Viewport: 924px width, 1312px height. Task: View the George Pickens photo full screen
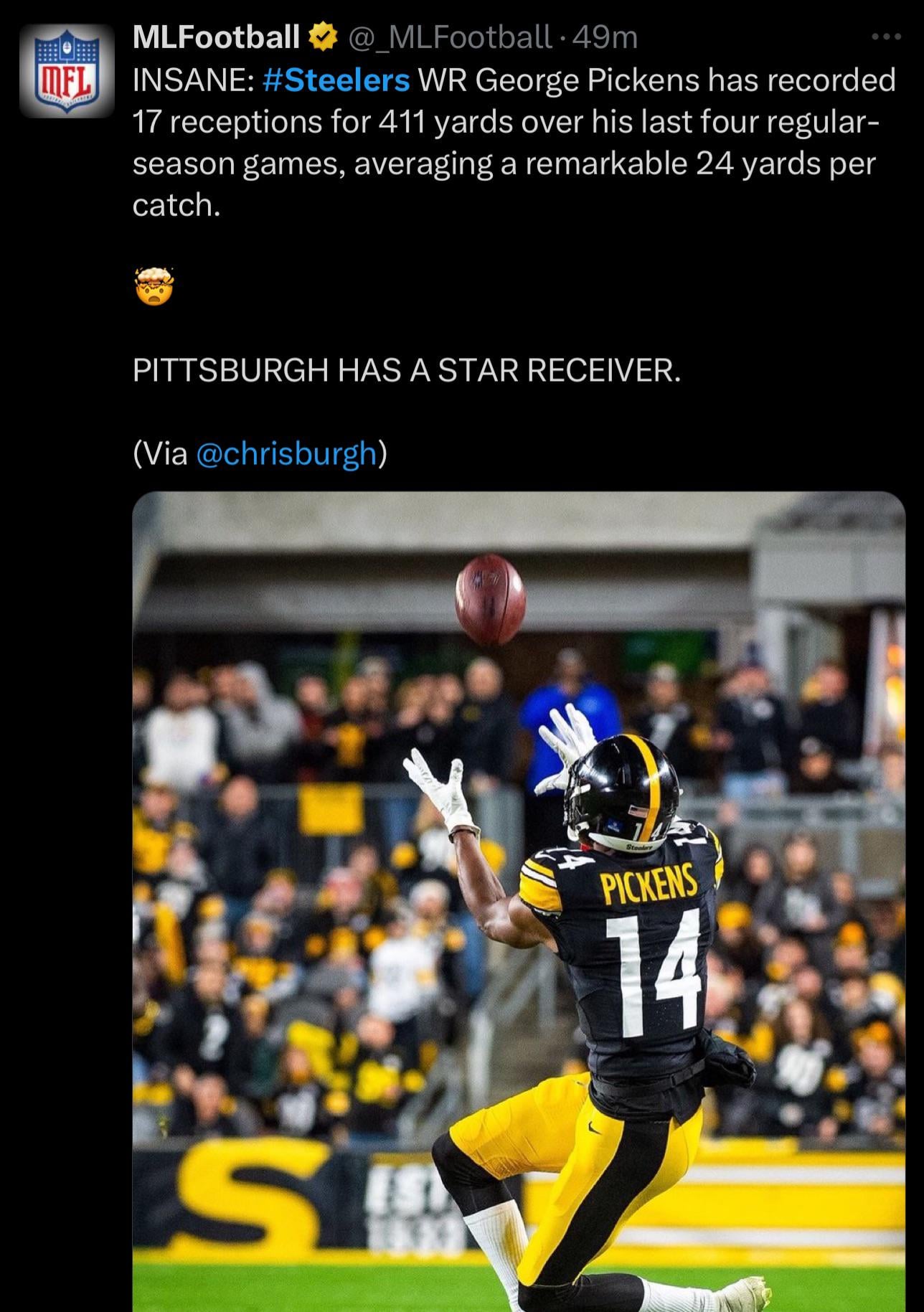(518, 897)
